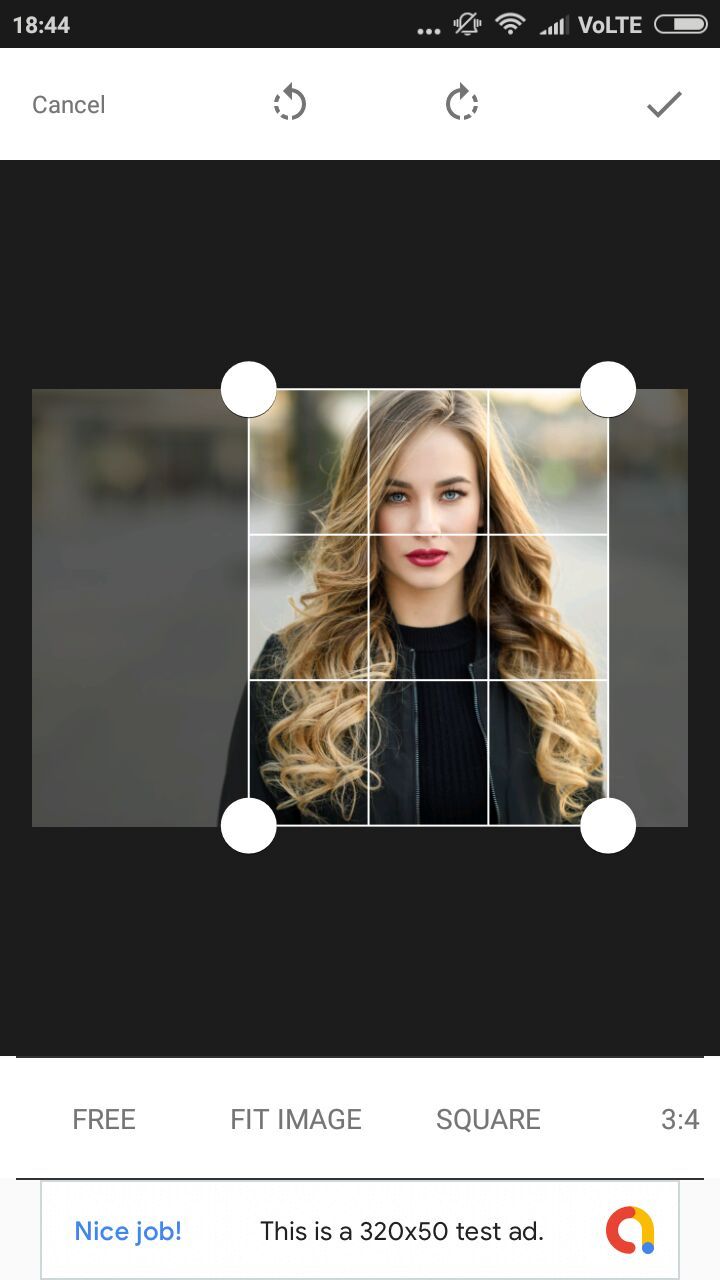Confirm the crop with the checkmark
Image resolution: width=720 pixels, height=1280 pixels.
(x=664, y=104)
